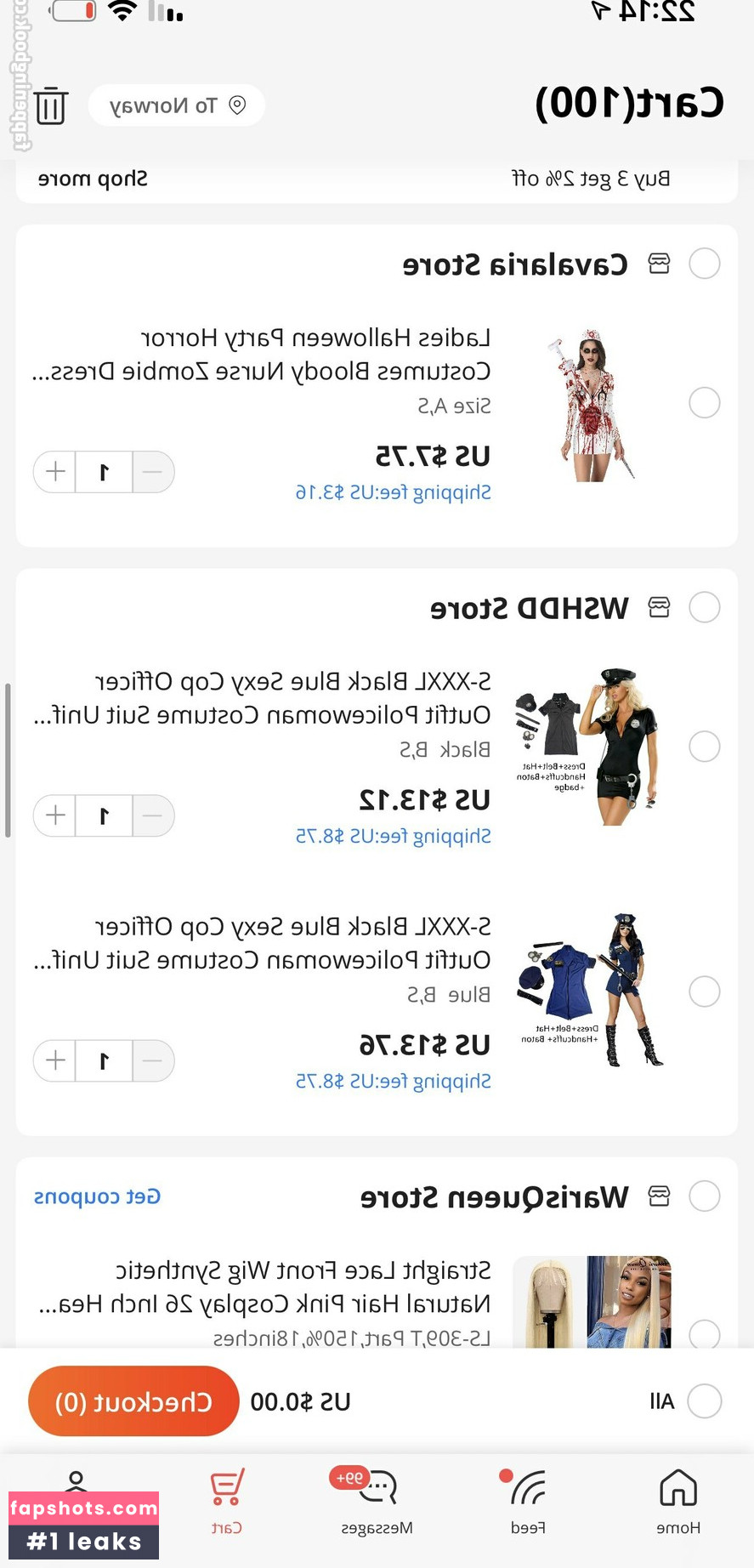Viewport: 754px width, 1568px height.
Task: Open the Messages tab
Action: tap(377, 1501)
